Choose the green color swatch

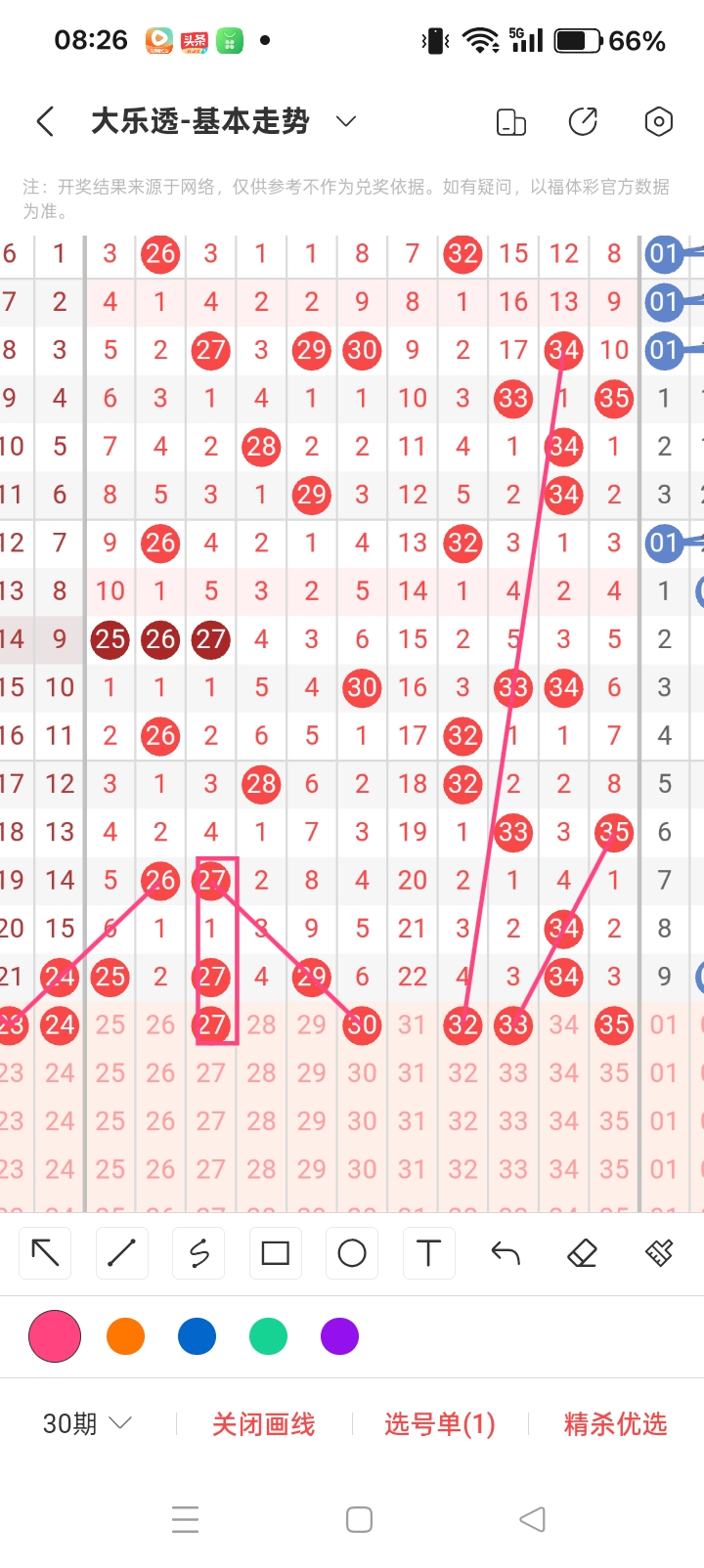[268, 1336]
